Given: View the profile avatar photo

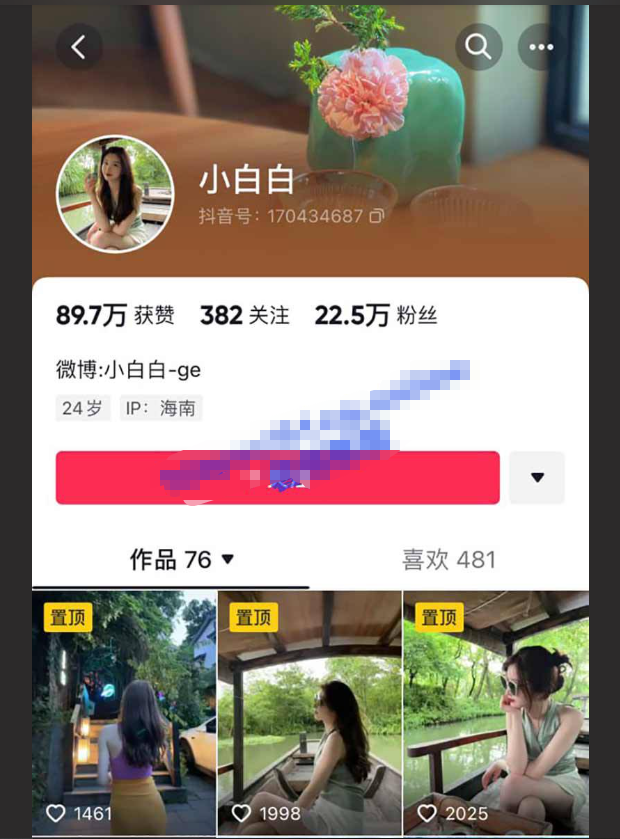Looking at the screenshot, I should [x=116, y=194].
